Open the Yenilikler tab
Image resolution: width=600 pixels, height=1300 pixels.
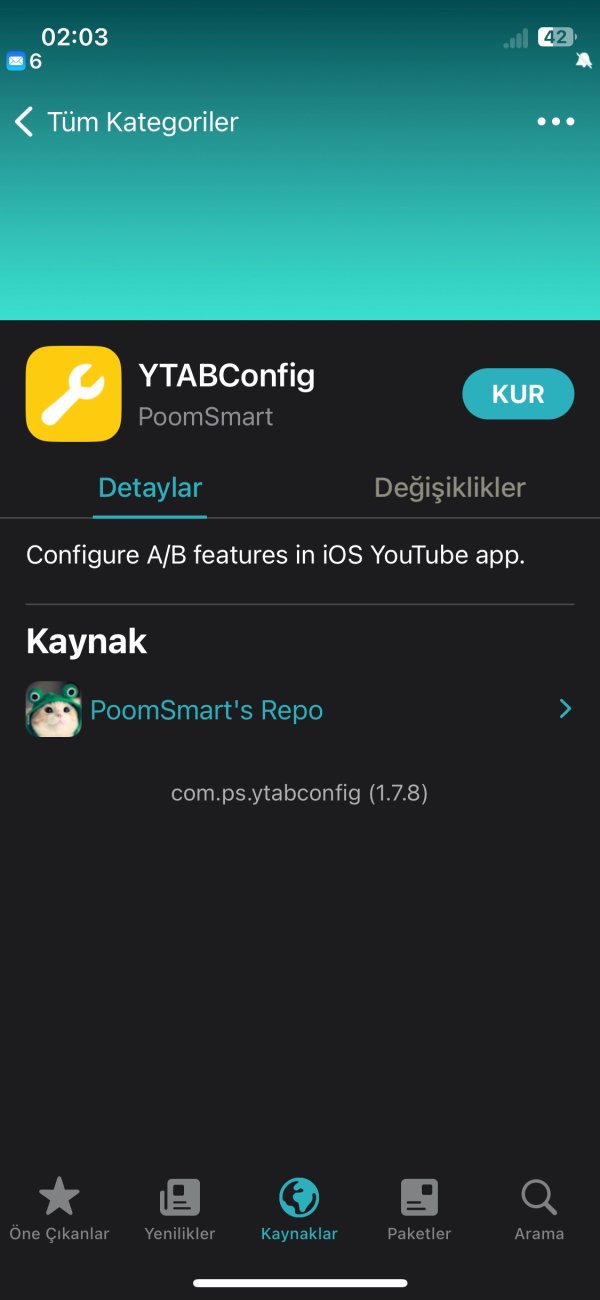click(x=180, y=1208)
